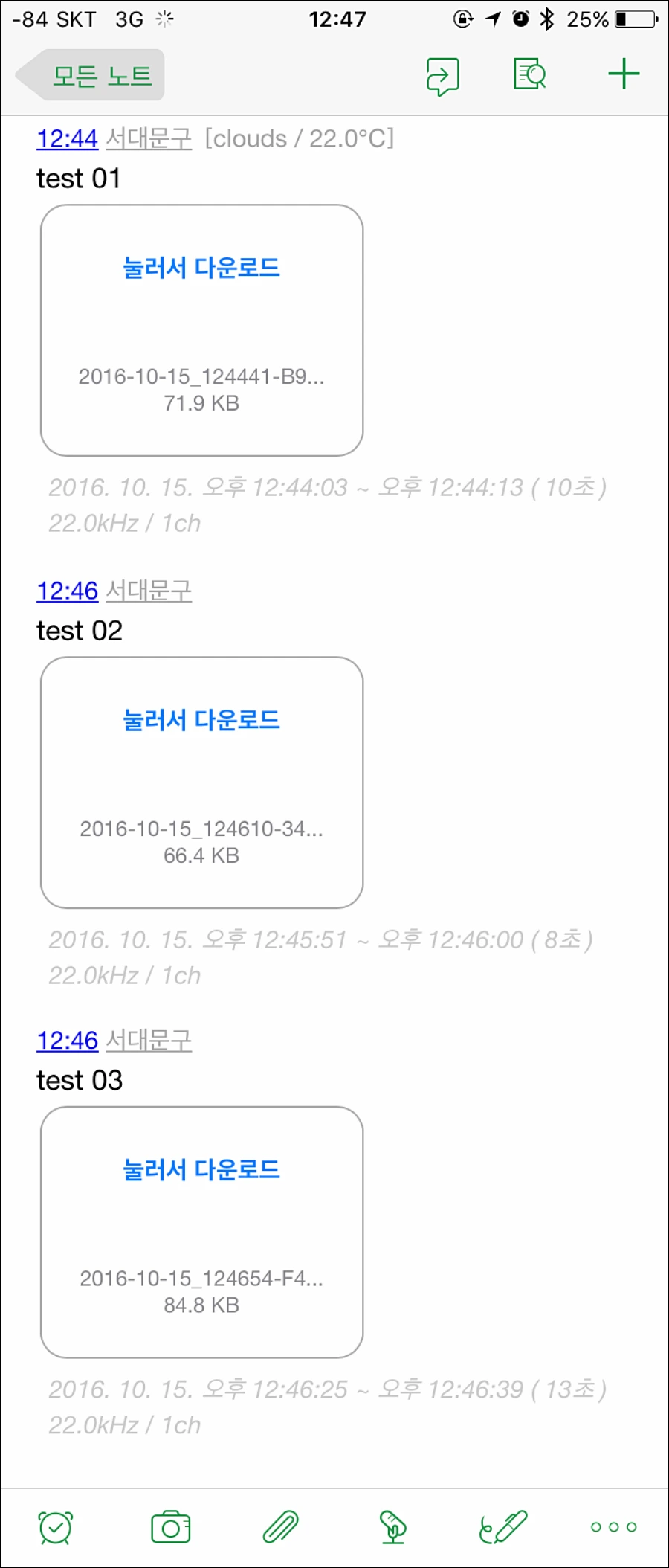Download the test 01 audio recording
Viewport: 669px width, 1568px height.
[201, 269]
